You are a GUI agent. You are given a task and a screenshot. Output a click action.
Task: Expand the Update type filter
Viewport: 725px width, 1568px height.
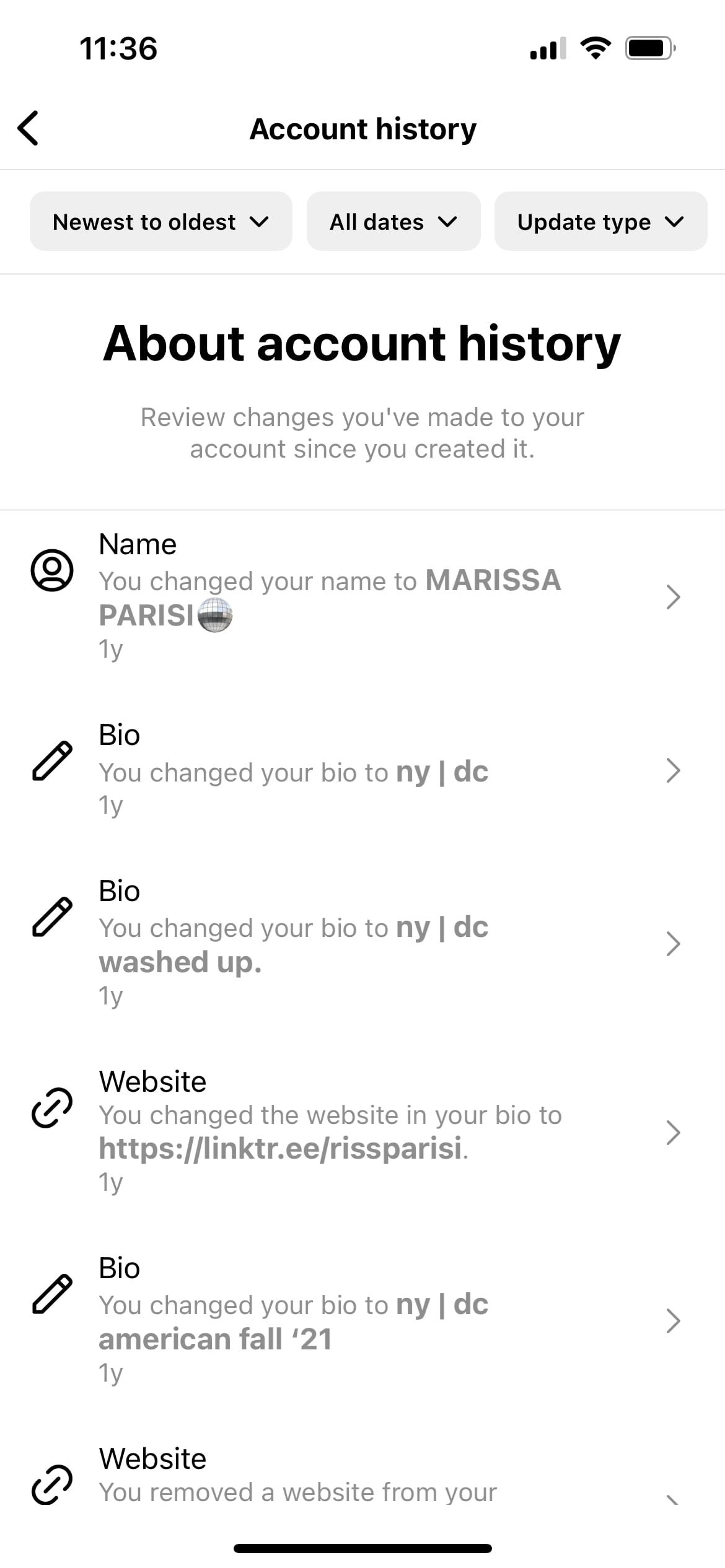pos(600,222)
